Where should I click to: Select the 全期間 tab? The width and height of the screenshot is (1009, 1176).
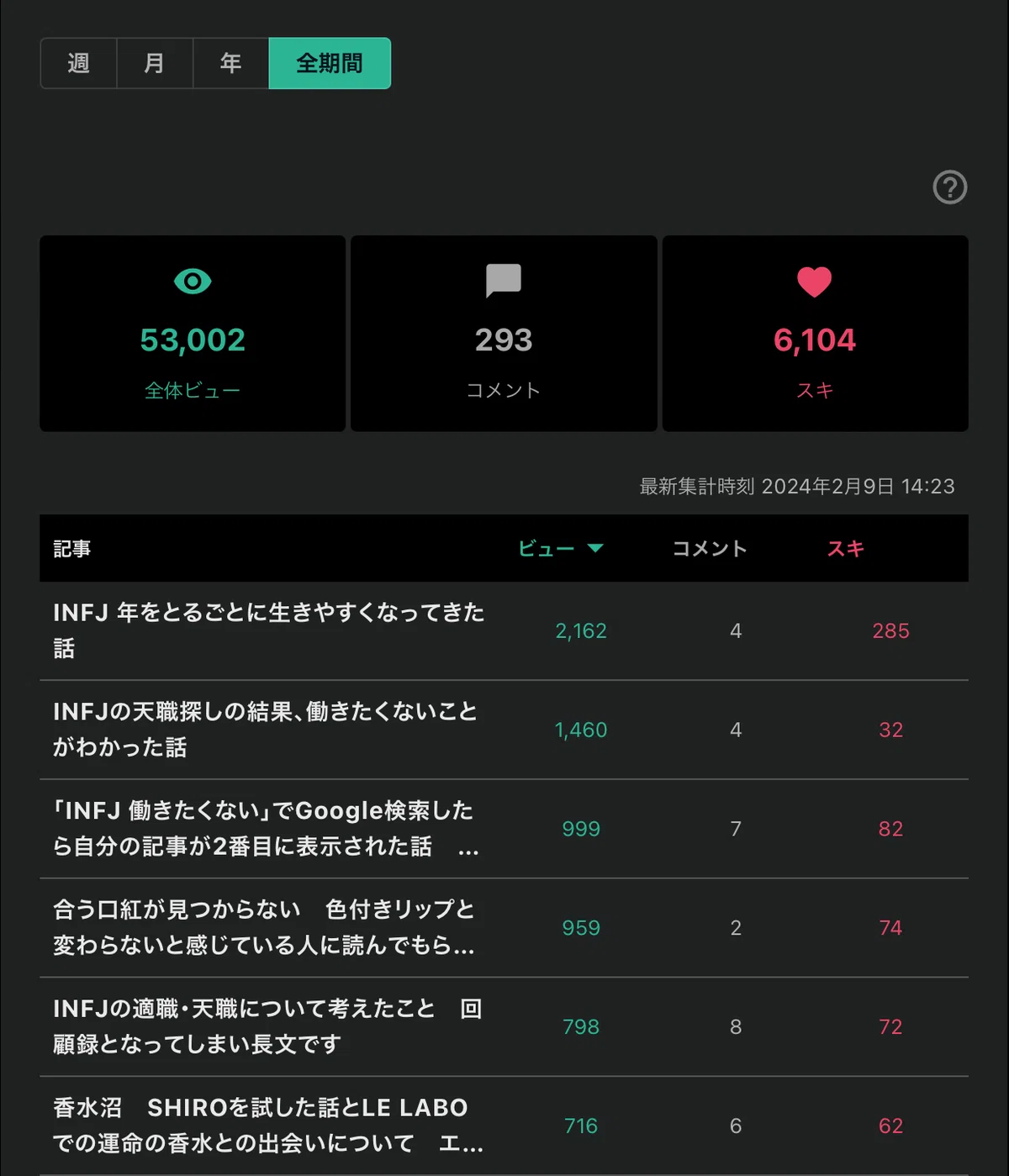coord(330,63)
